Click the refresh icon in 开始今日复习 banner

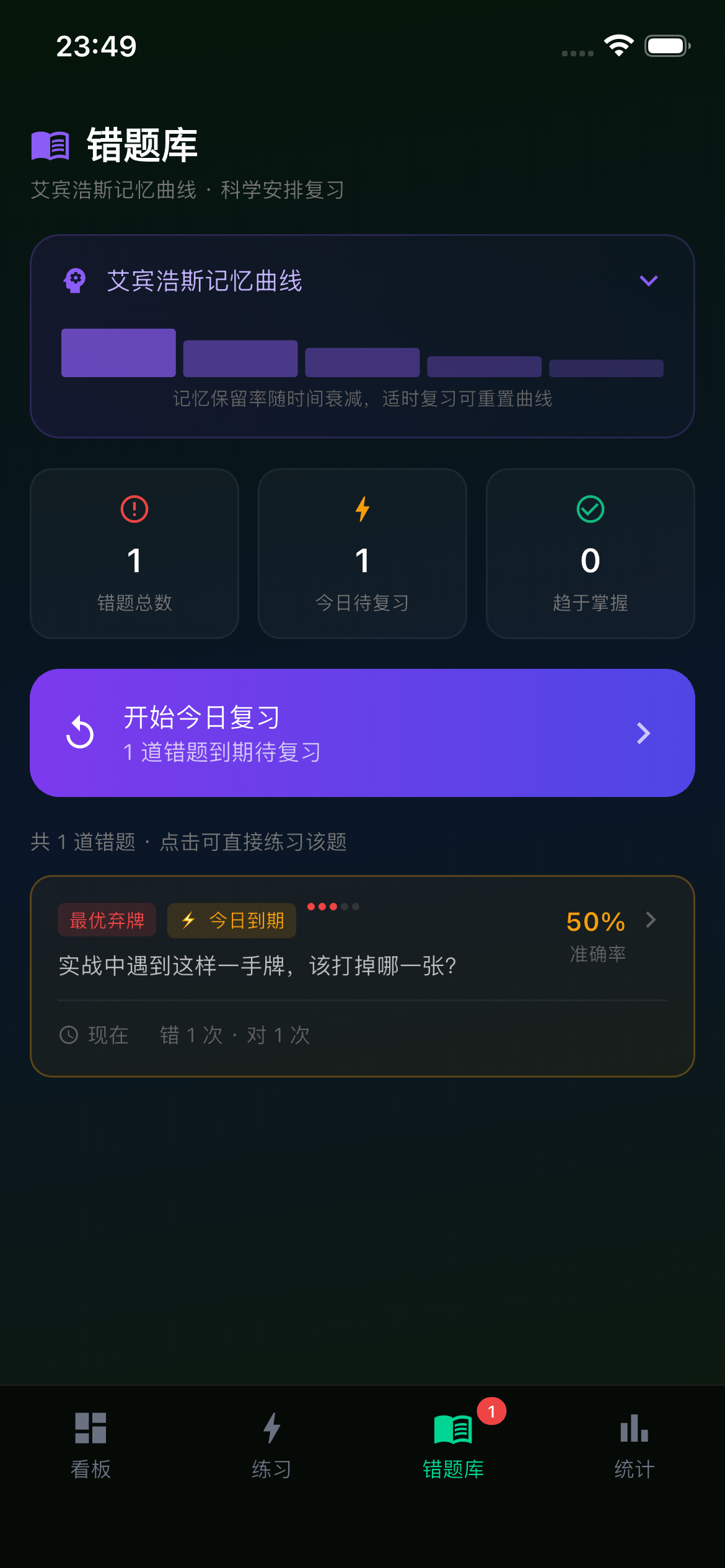click(x=79, y=733)
